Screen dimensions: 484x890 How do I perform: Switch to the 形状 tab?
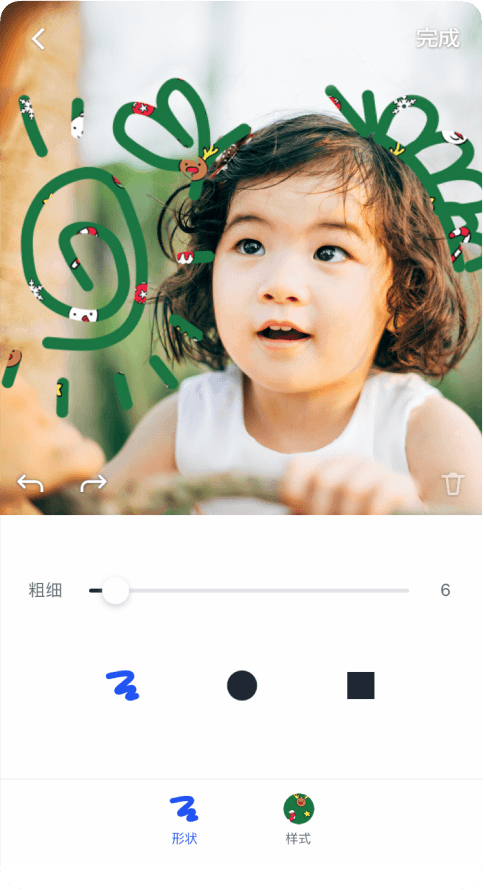pyautogui.click(x=184, y=820)
